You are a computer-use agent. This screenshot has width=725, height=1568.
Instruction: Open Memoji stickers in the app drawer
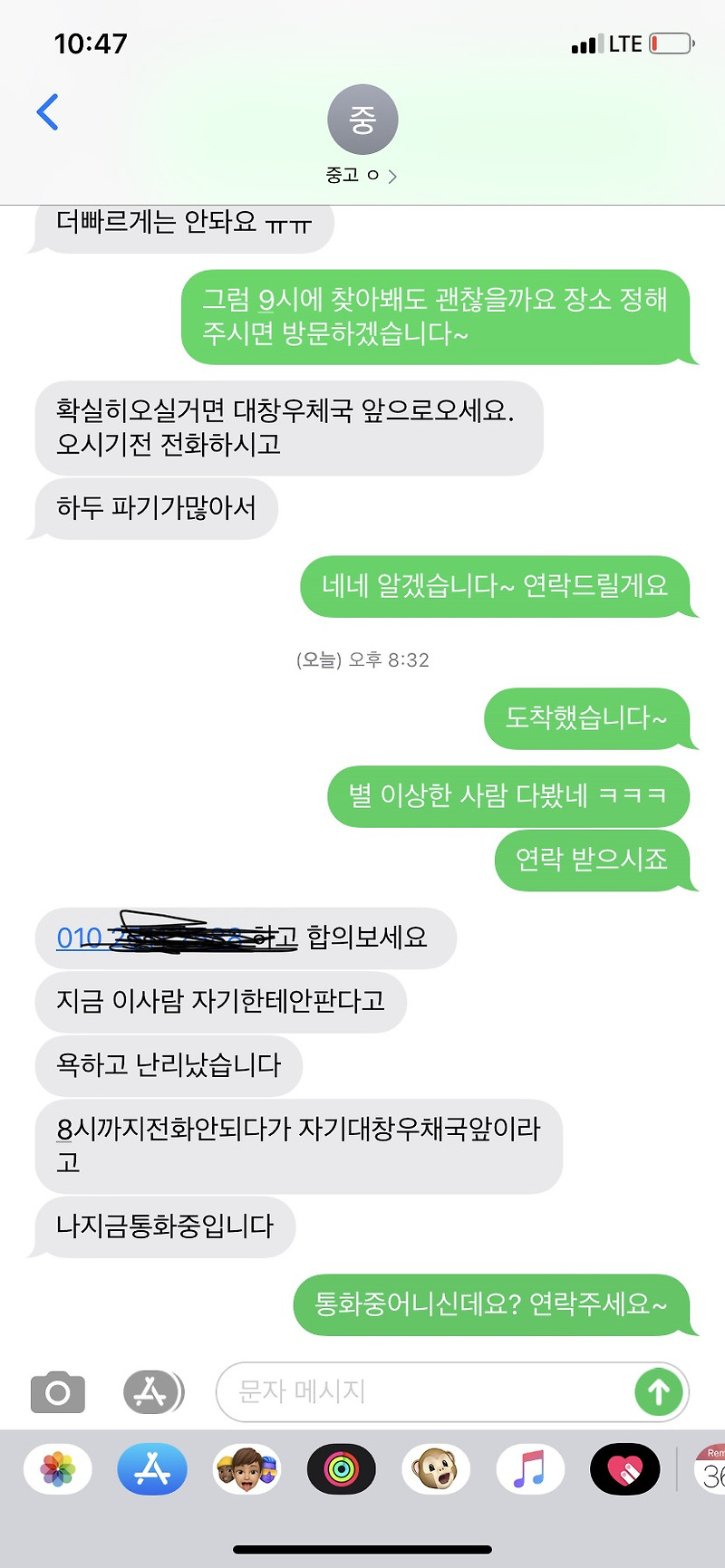(x=246, y=1469)
